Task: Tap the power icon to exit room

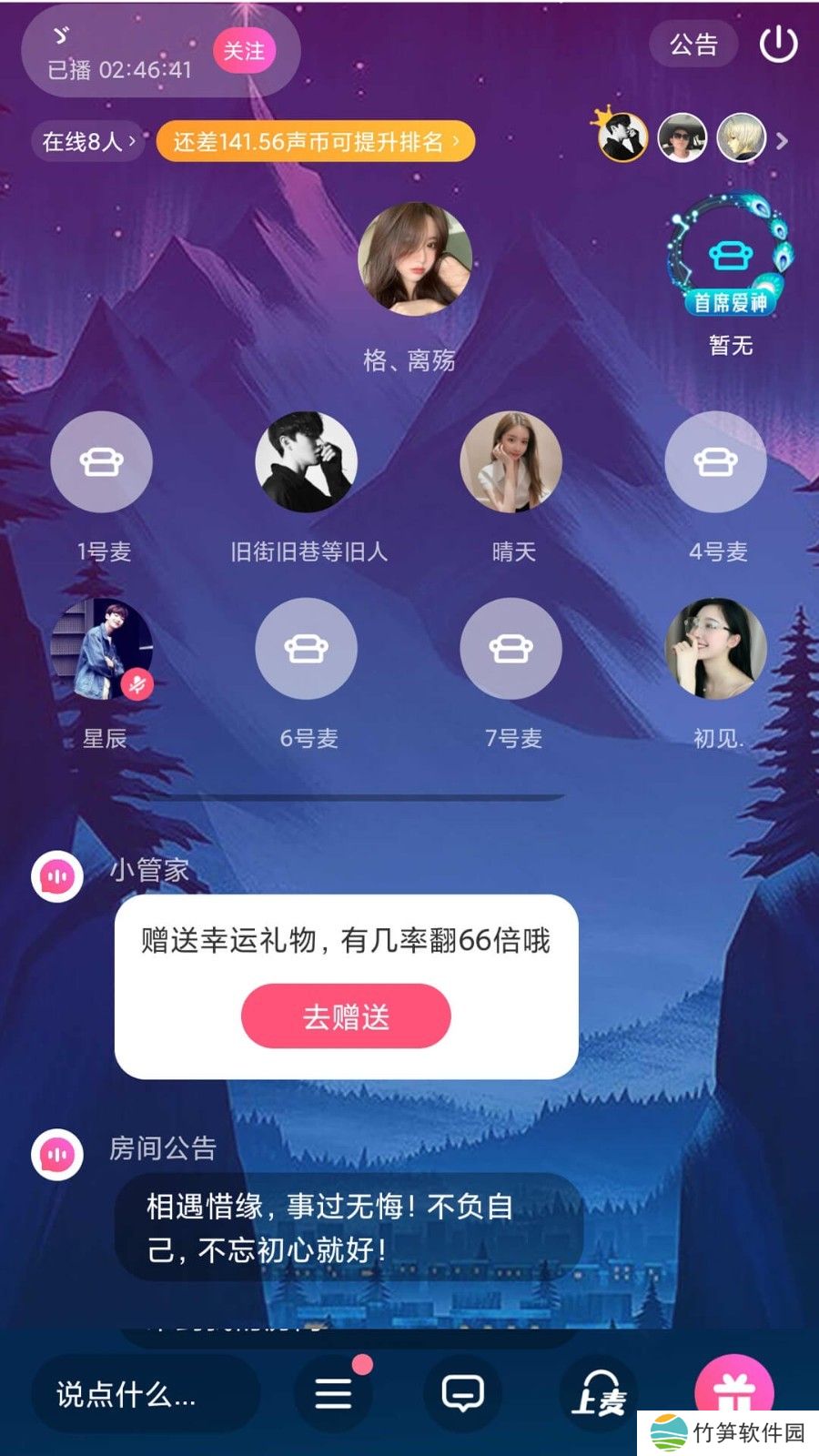Action: coord(778,45)
